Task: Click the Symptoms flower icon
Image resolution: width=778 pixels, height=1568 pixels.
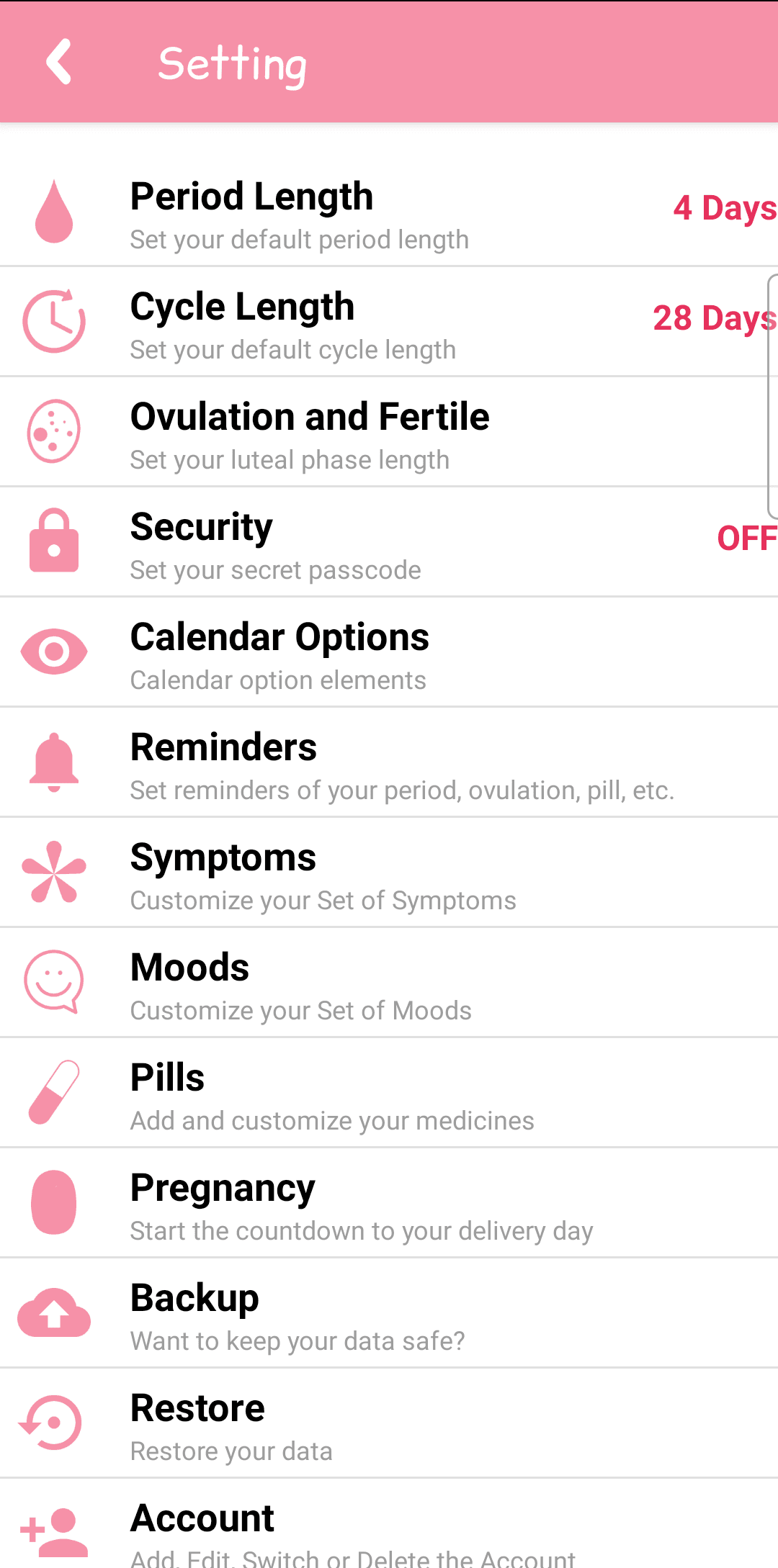Action: pos(54,873)
